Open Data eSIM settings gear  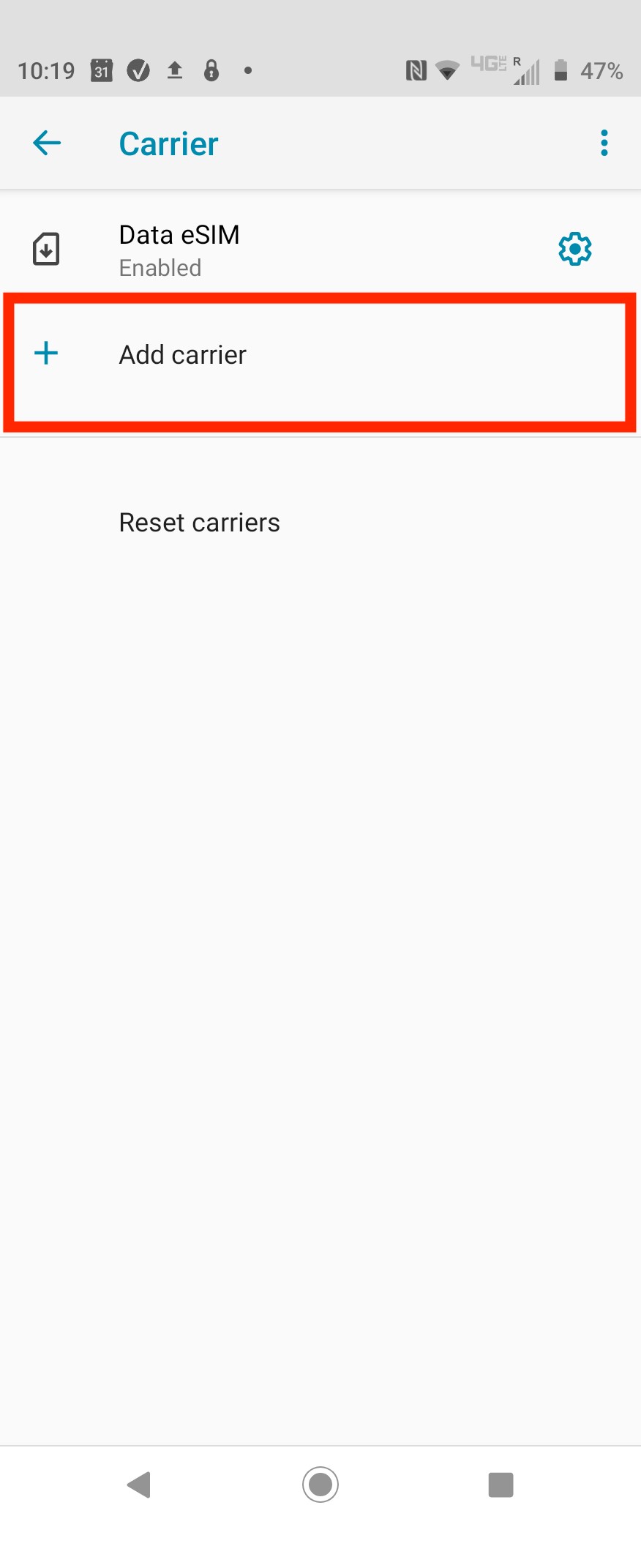[575, 250]
